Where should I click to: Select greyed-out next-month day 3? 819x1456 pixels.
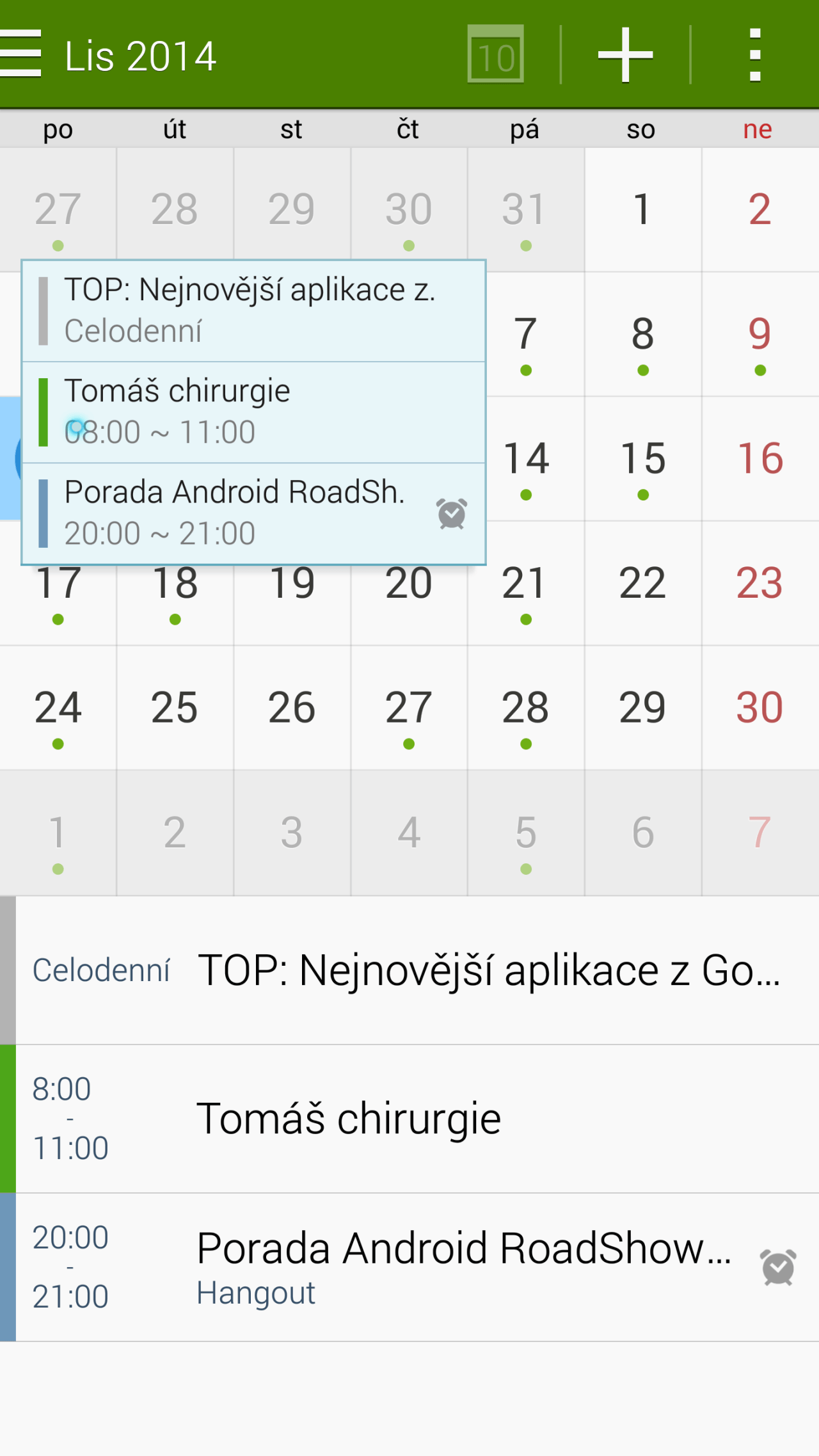click(292, 833)
